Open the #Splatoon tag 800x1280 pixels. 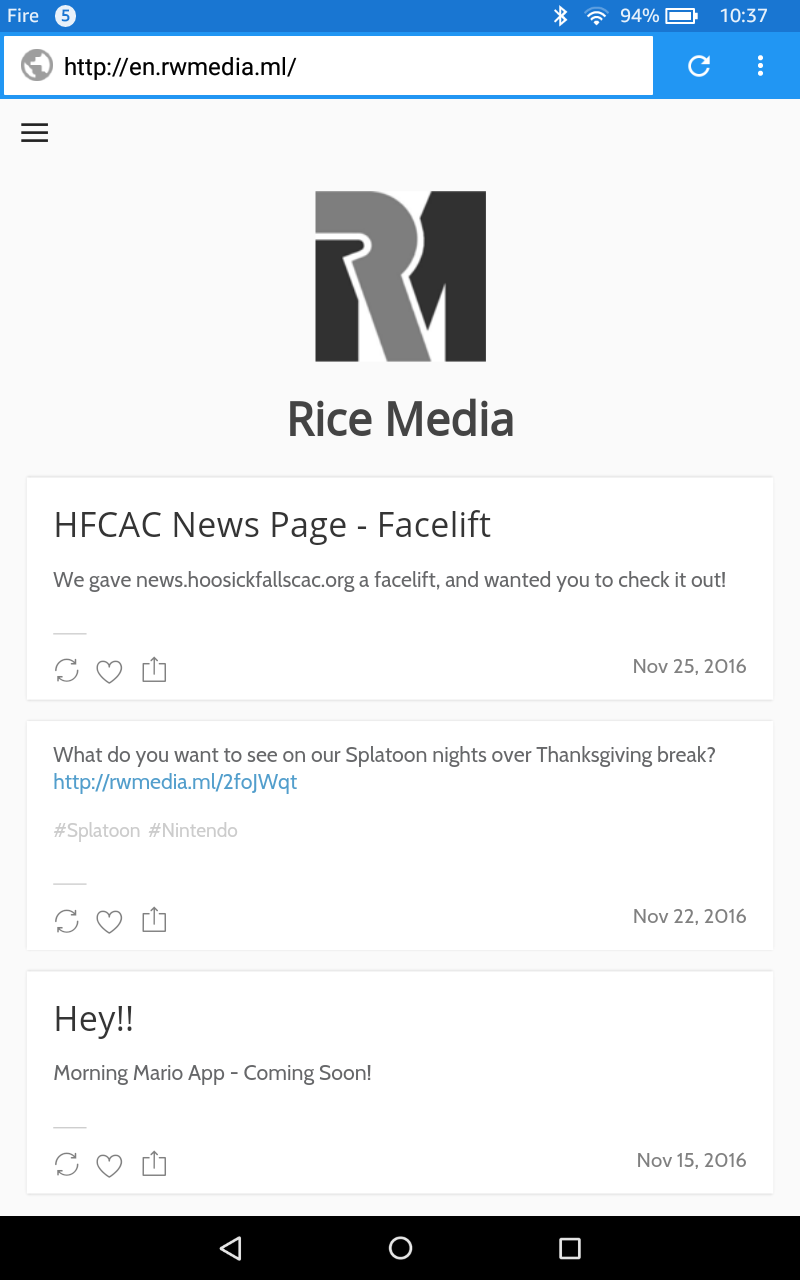(97, 831)
